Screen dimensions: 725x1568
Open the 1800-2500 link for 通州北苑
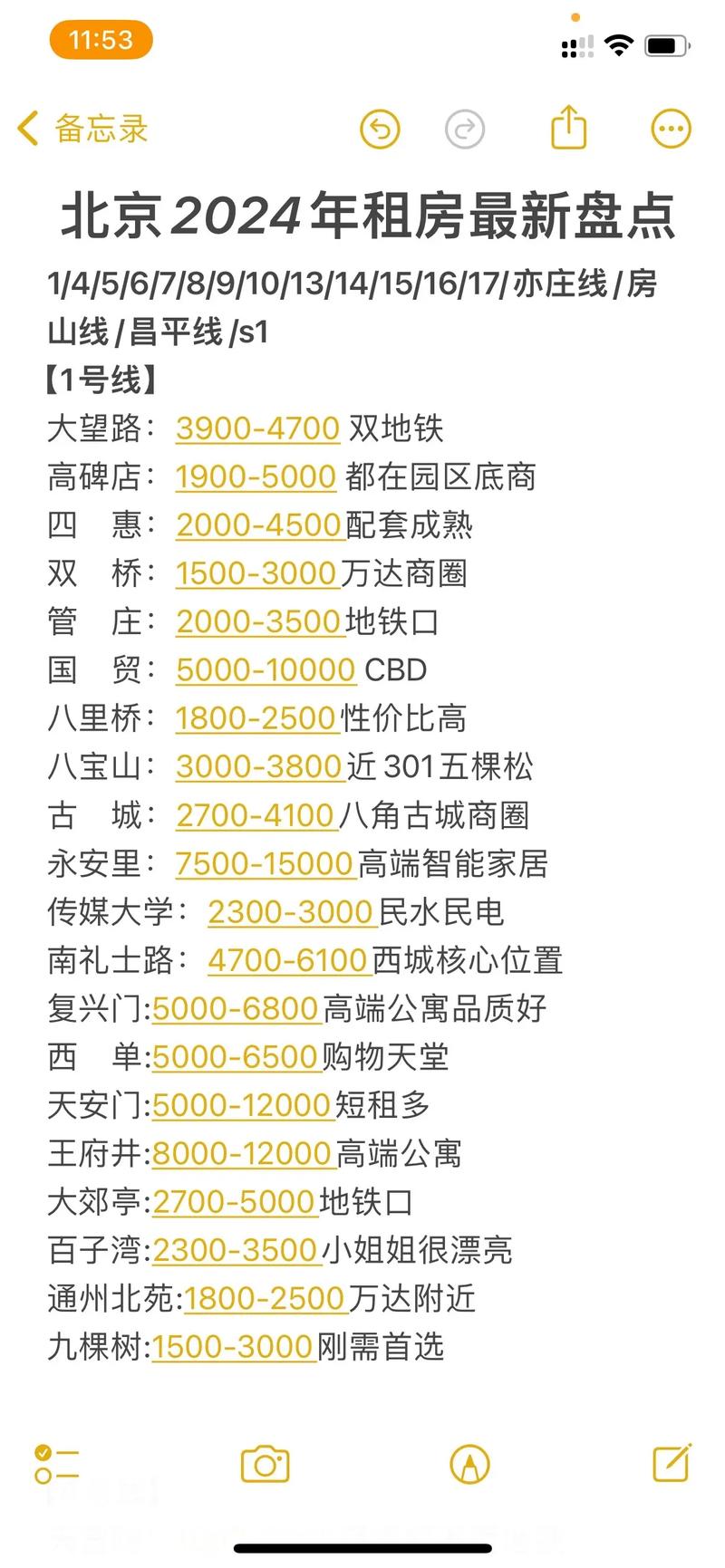(x=265, y=1299)
